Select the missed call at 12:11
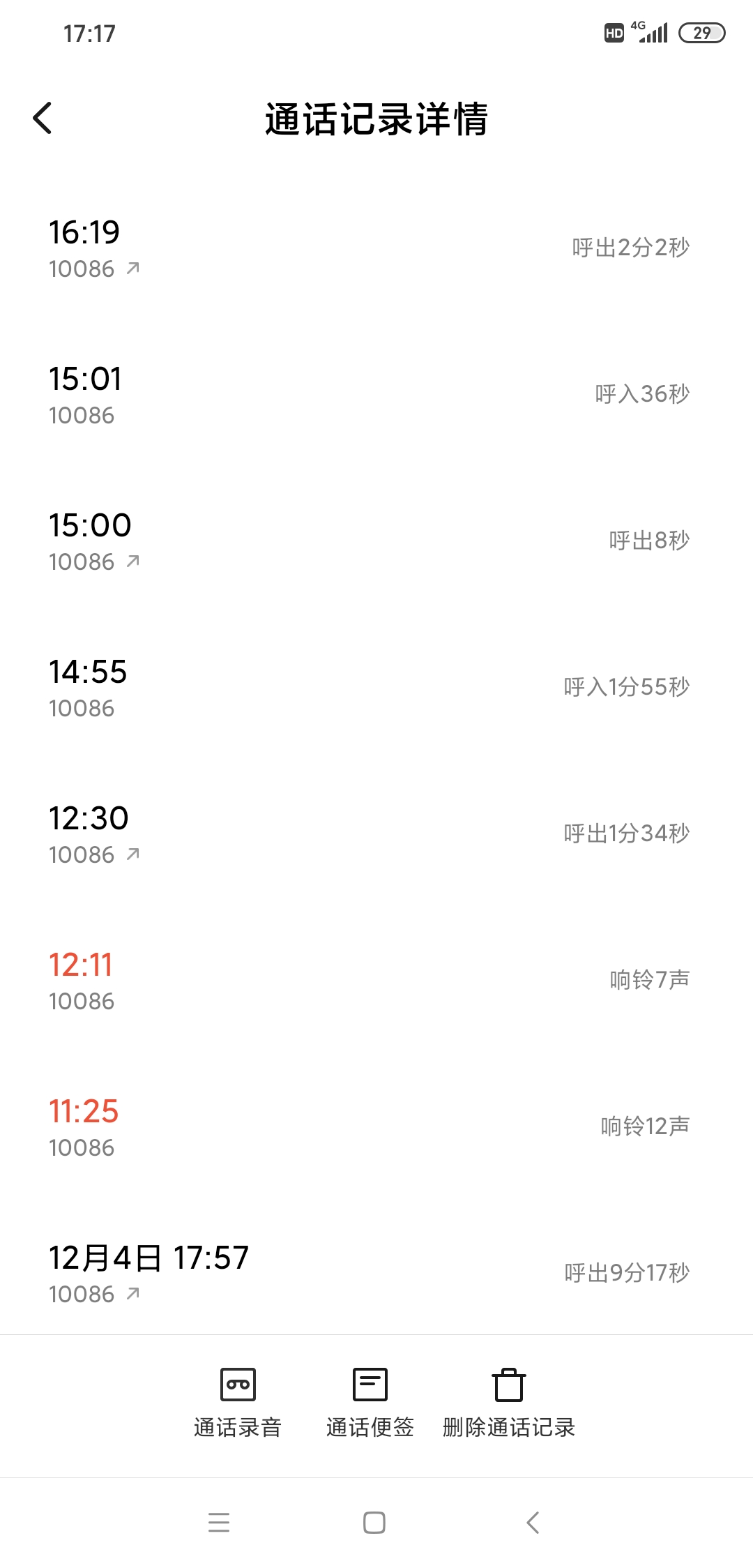This screenshot has width=753, height=1568. 376,981
